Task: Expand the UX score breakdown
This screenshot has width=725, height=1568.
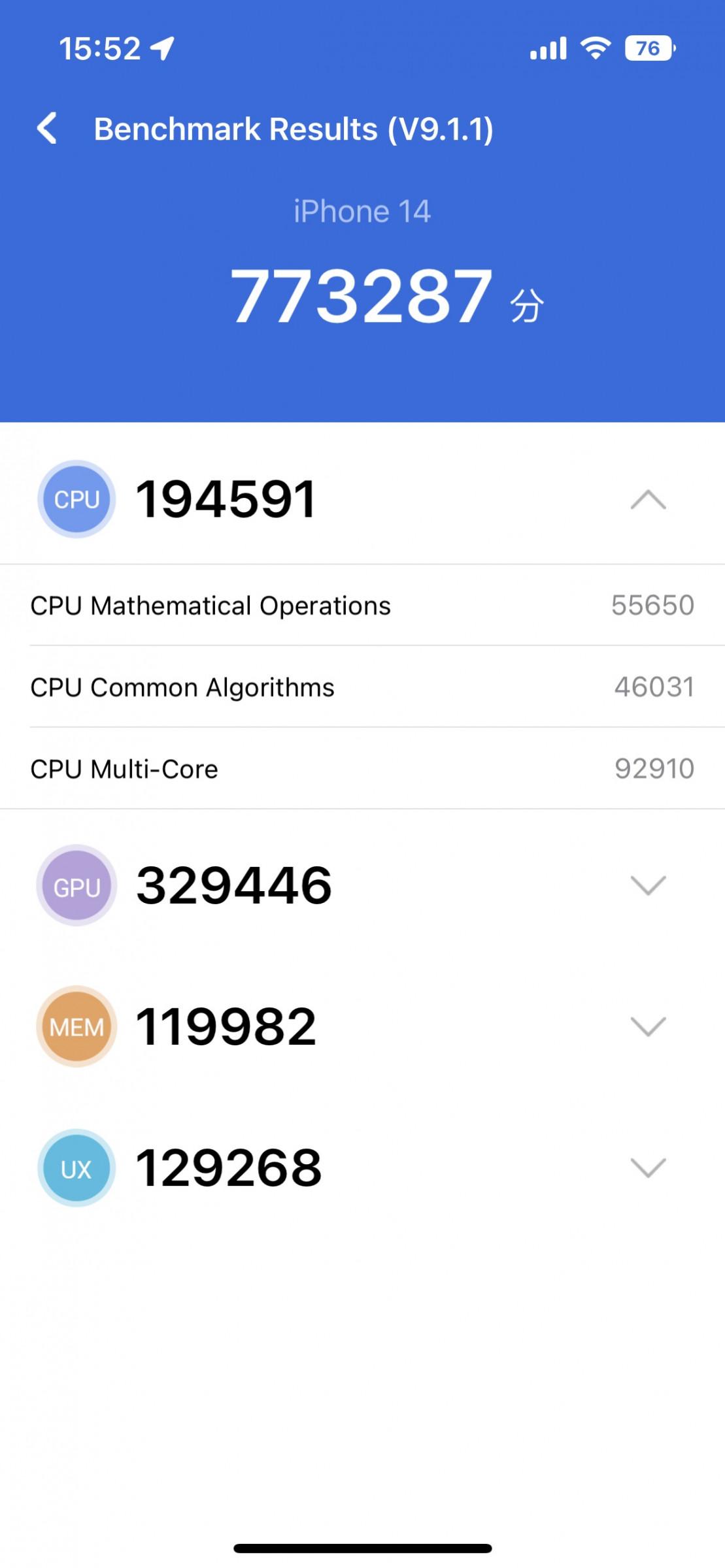Action: [x=648, y=1168]
